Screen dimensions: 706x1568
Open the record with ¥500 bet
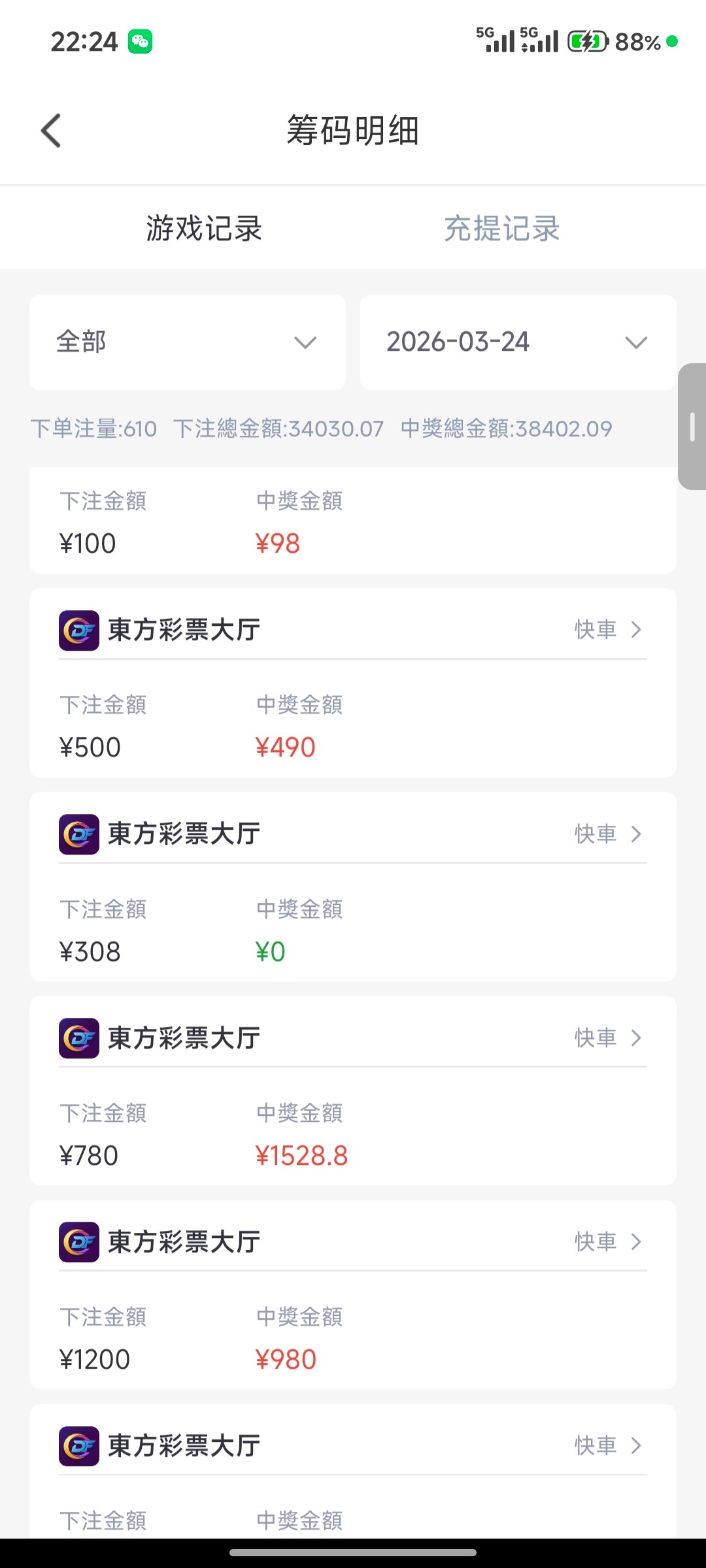click(608, 630)
